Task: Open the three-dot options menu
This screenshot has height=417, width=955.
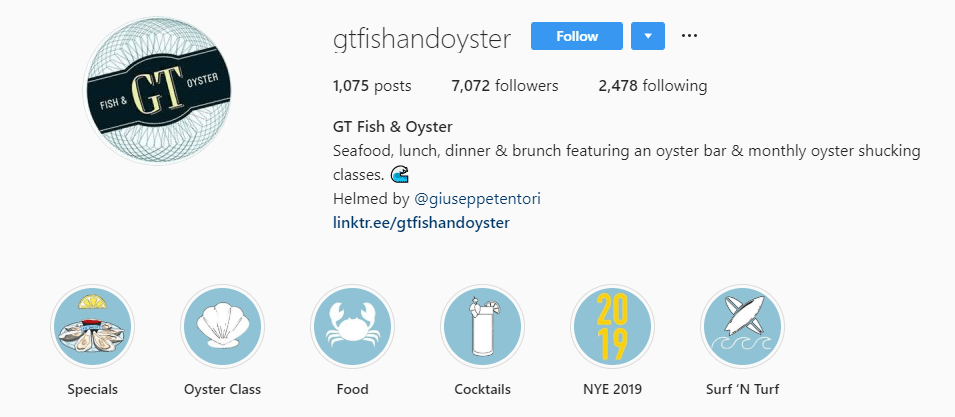Action: (x=688, y=37)
